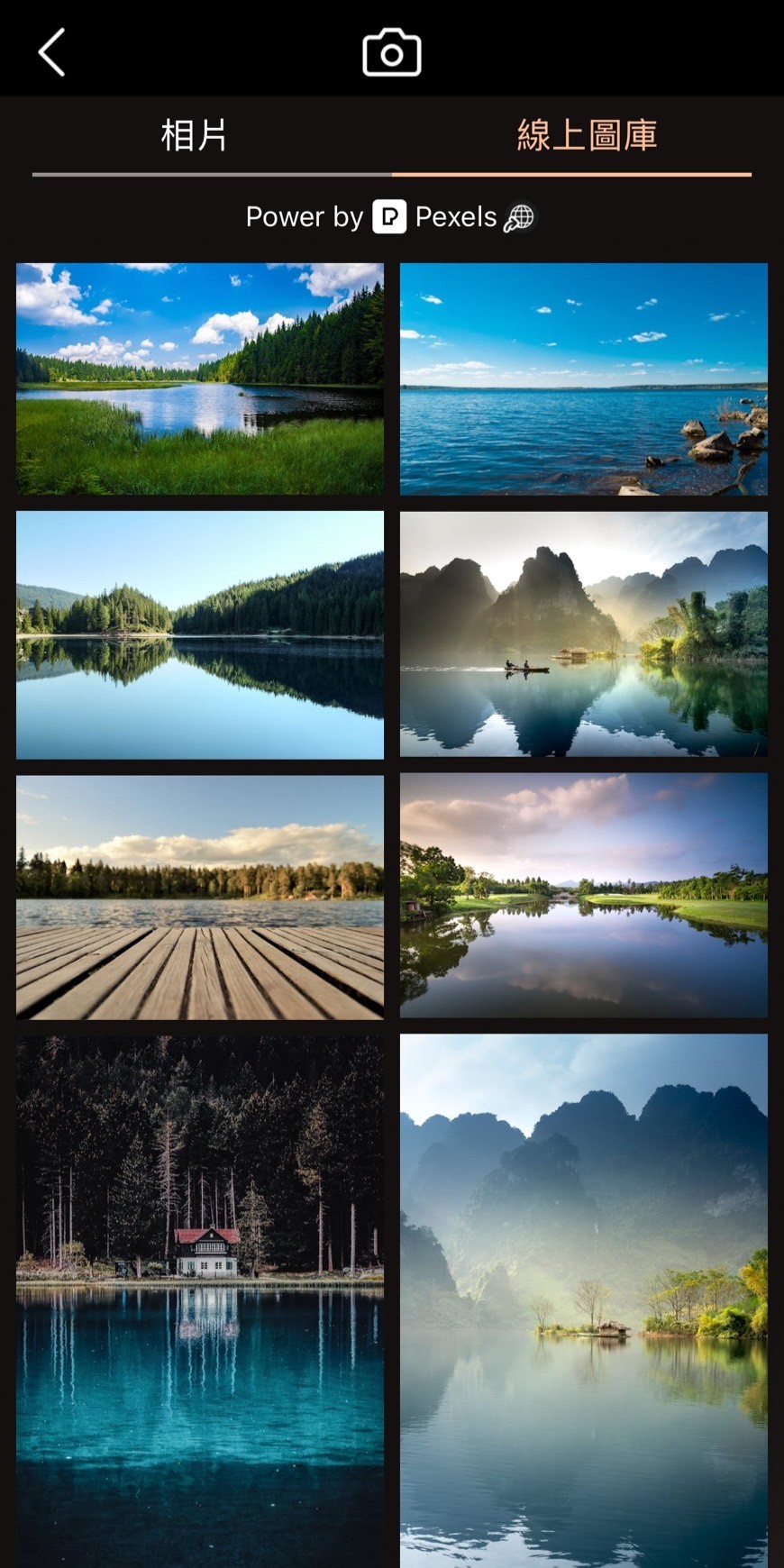Screen dimensions: 784x1568
Task: Open the camera to take a photo
Action: [391, 52]
